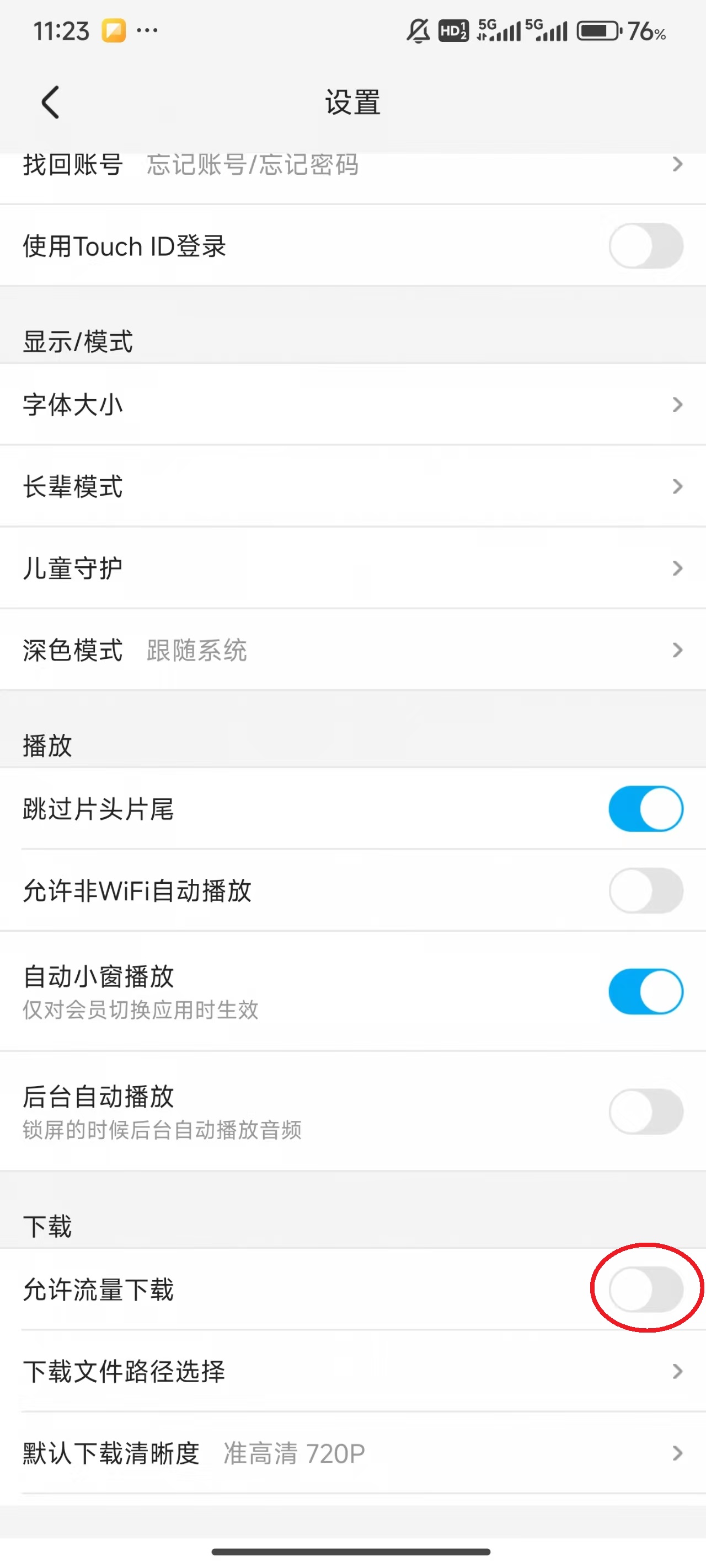Go back from the 设置 page

tap(51, 101)
